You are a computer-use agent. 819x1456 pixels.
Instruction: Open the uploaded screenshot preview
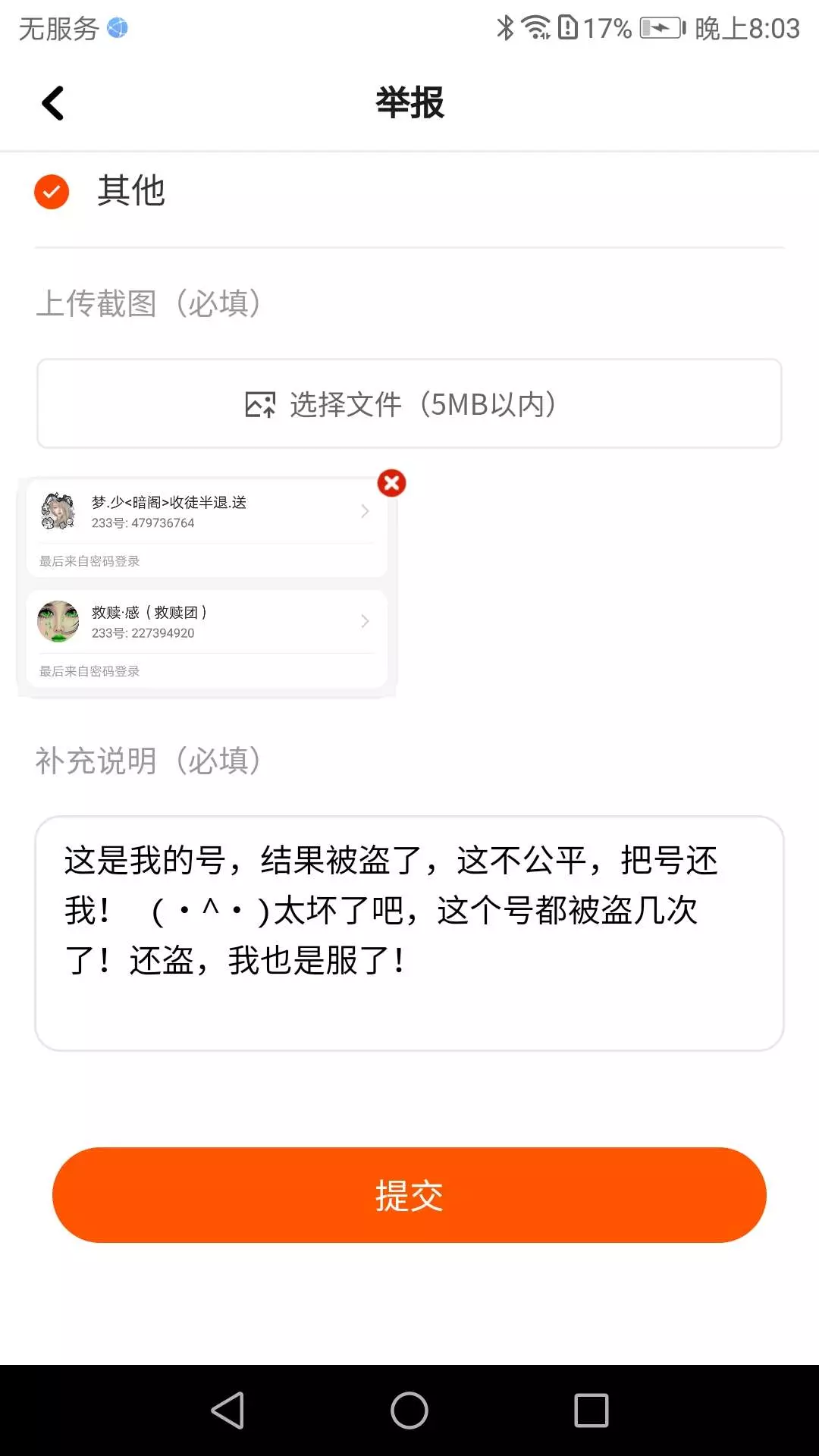206,587
